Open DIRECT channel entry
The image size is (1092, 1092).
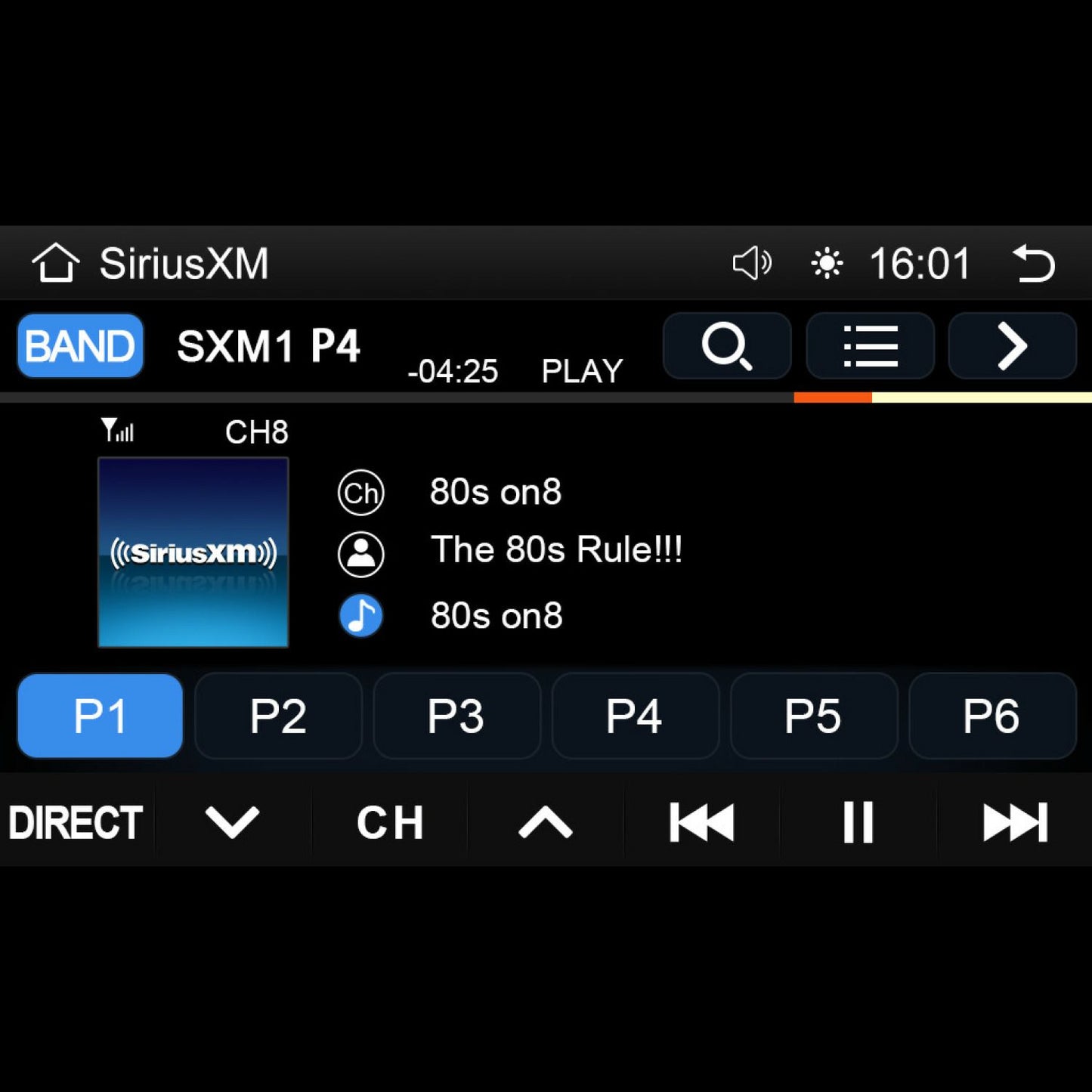coord(76,822)
